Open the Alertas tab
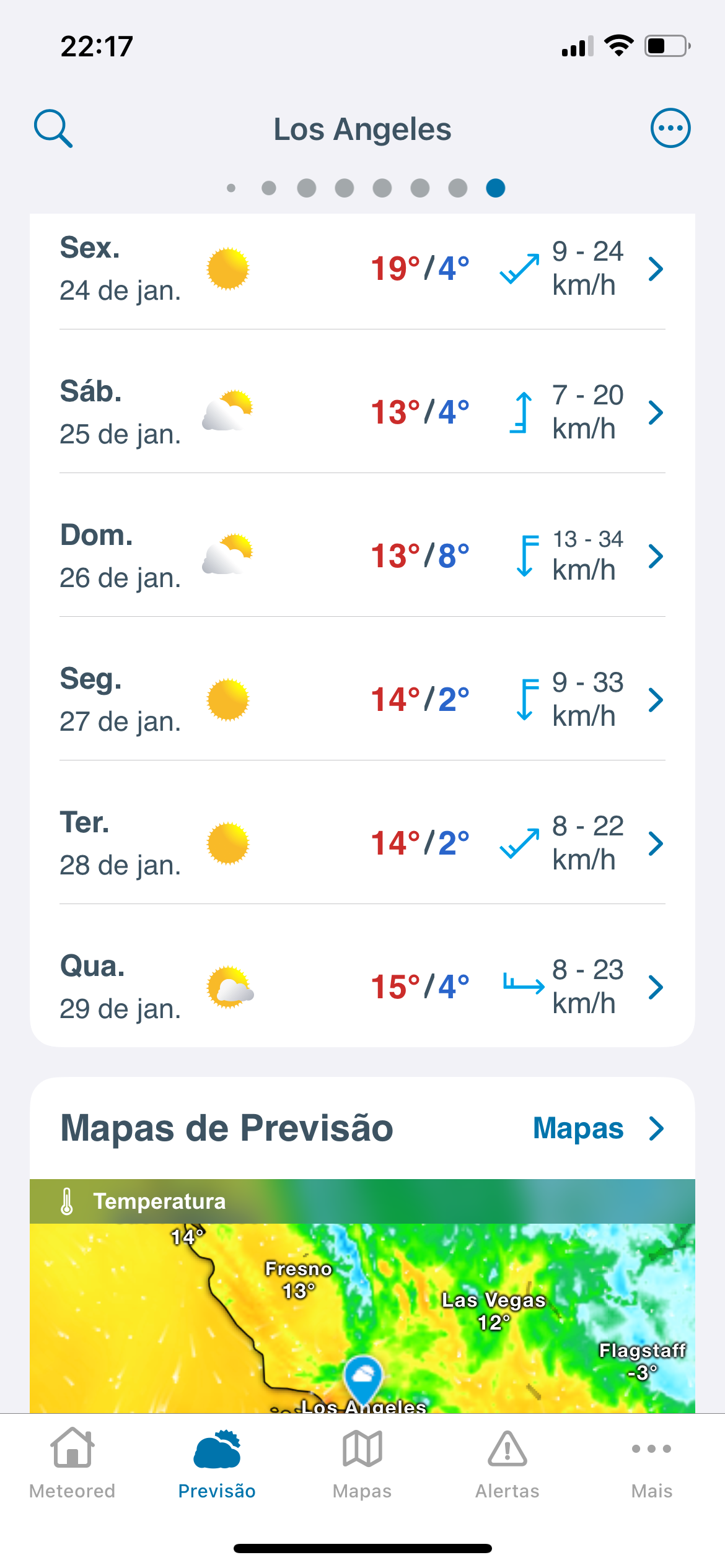 [x=507, y=1463]
